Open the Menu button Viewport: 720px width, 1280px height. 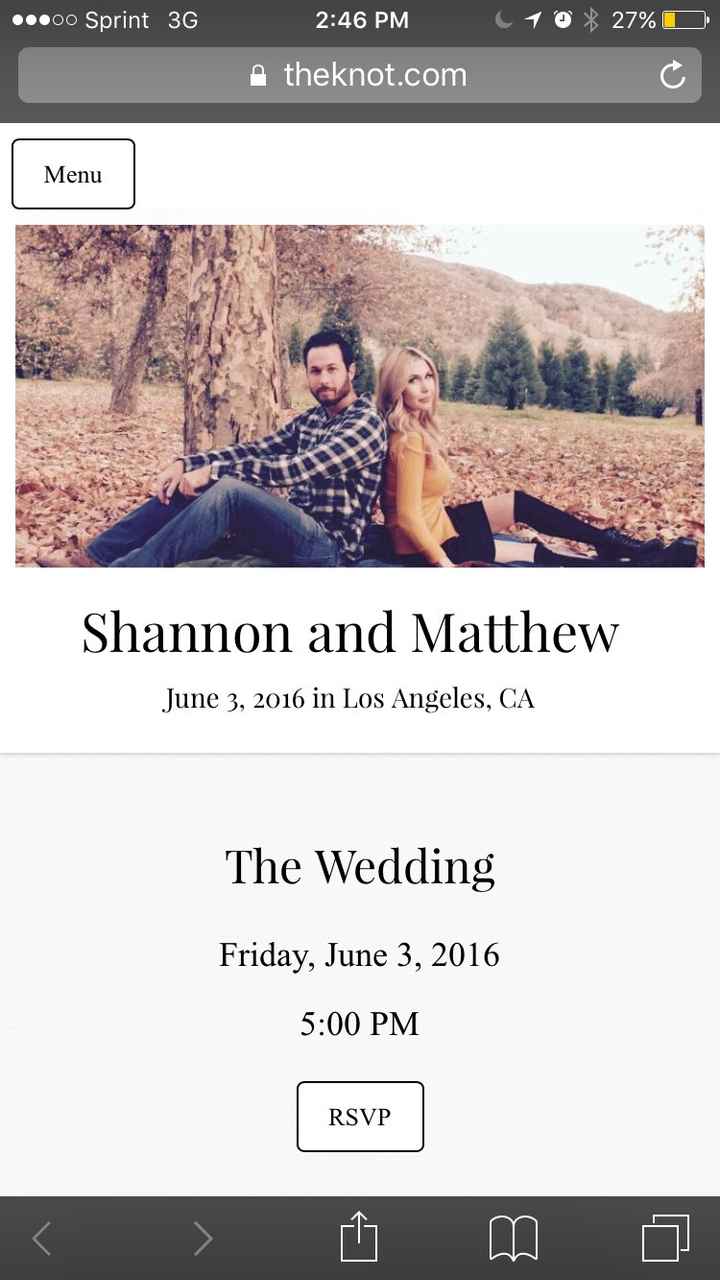click(x=73, y=174)
